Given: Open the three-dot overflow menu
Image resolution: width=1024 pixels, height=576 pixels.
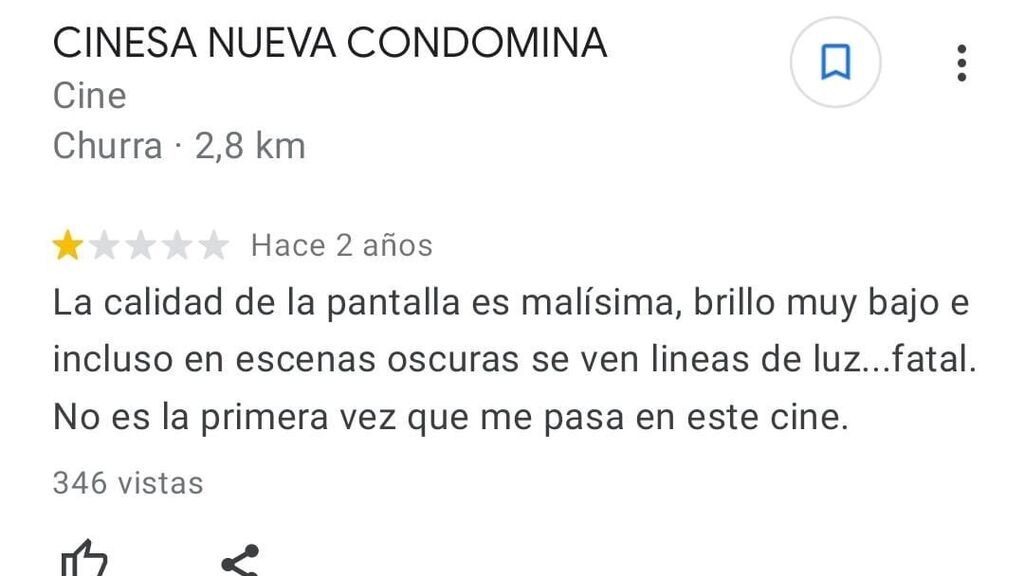Looking at the screenshot, I should tap(961, 63).
